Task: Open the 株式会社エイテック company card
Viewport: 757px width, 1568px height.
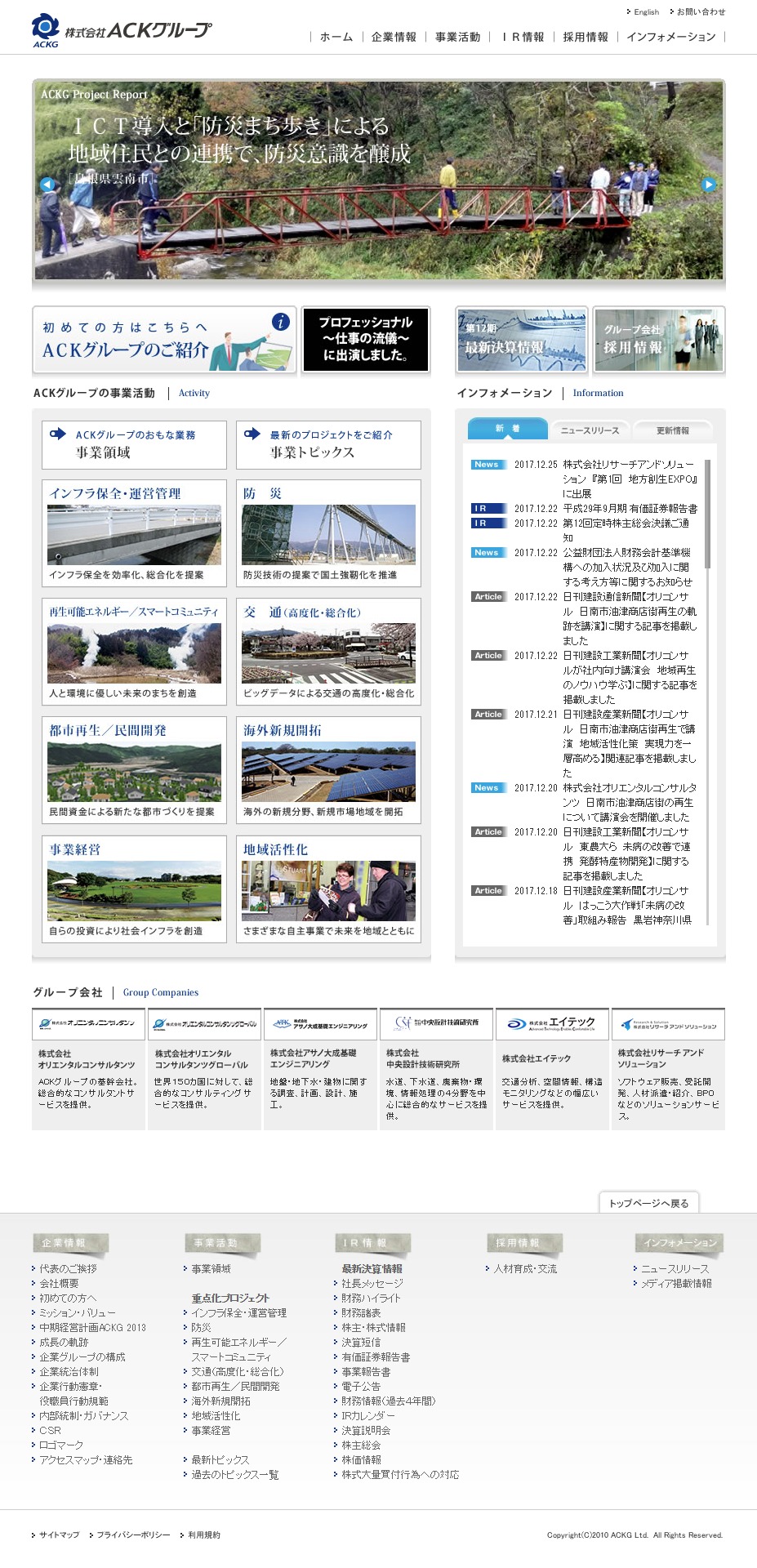Action: (x=552, y=1068)
